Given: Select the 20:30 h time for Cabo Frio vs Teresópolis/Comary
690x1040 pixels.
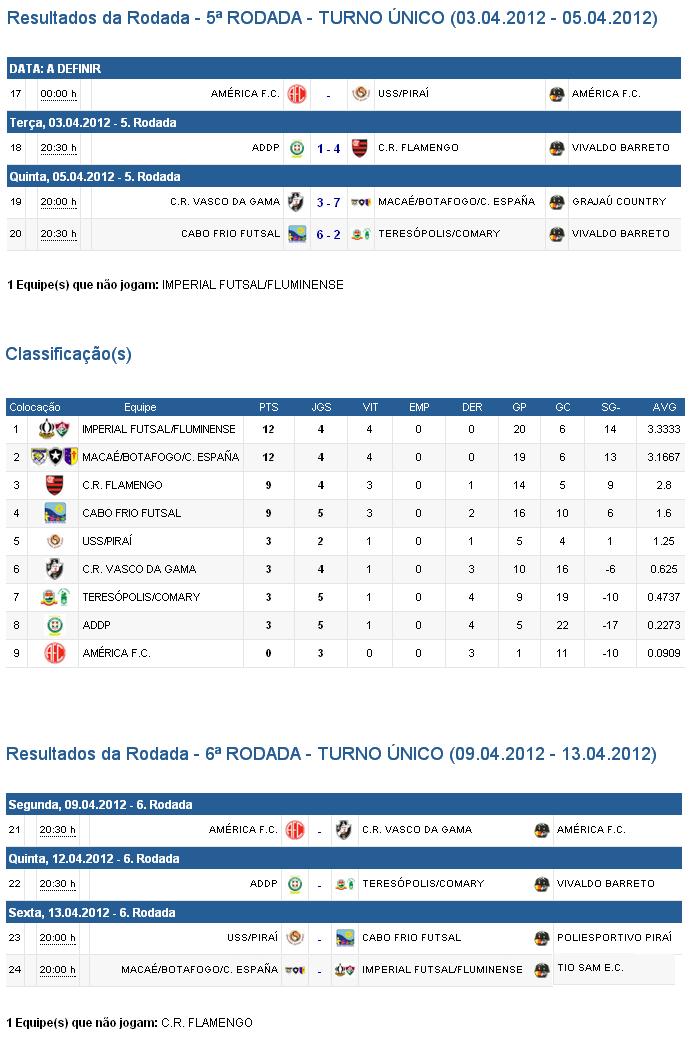Looking at the screenshot, I should [x=58, y=234].
